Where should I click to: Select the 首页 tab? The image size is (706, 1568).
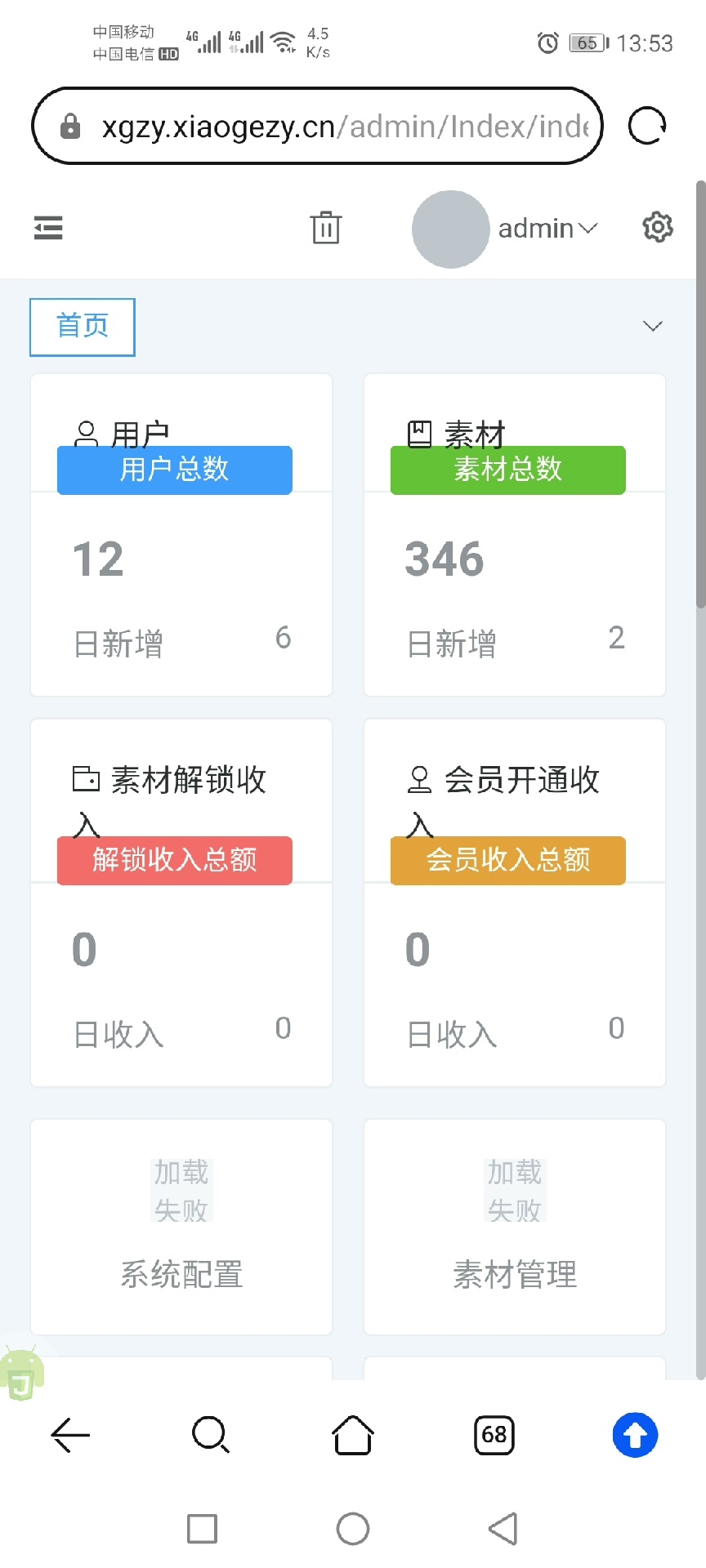pyautogui.click(x=83, y=327)
